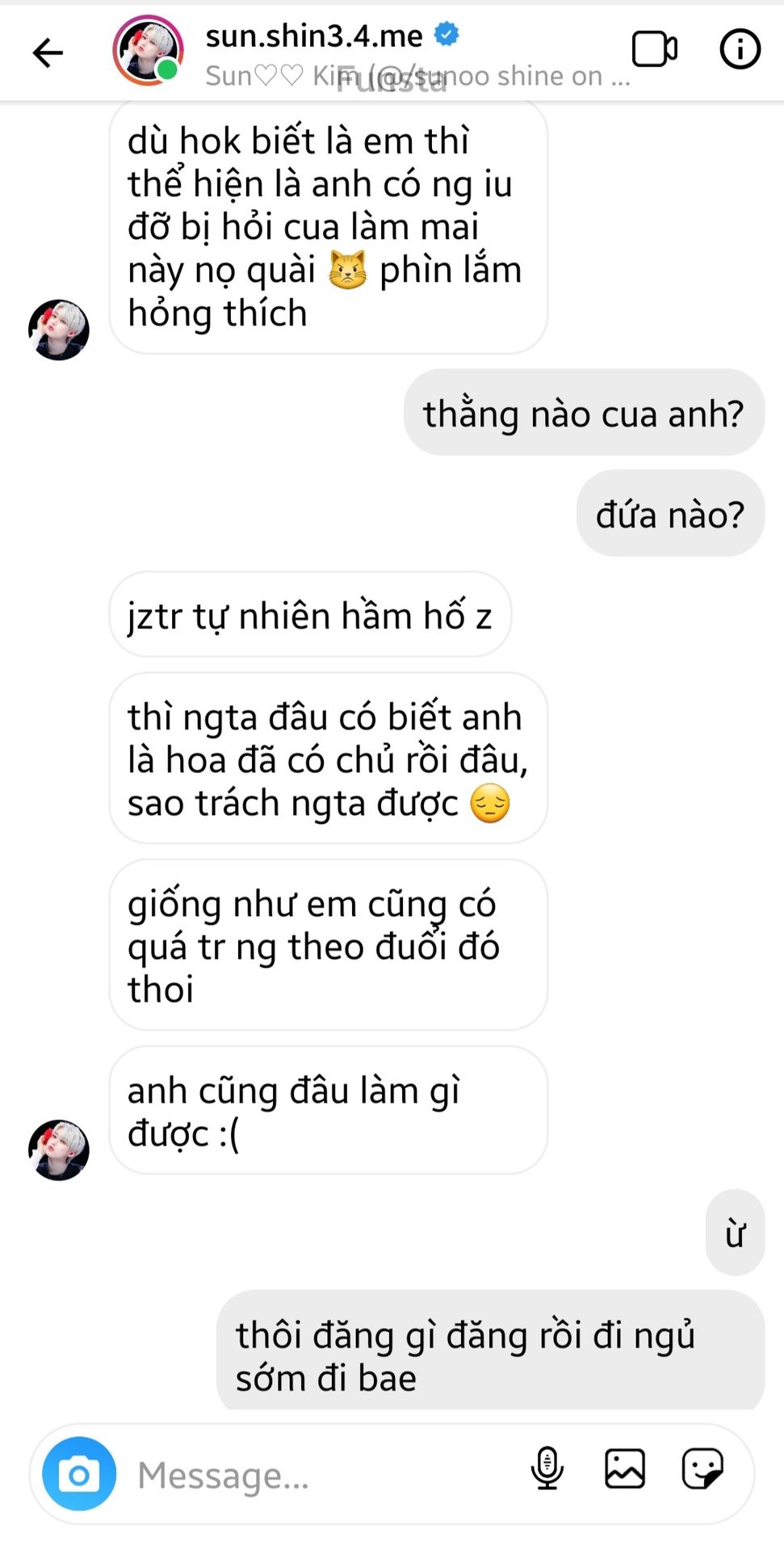Open sun.shin3.4.me profile from header
The height and width of the screenshot is (1551, 784).
pyautogui.click(x=315, y=36)
